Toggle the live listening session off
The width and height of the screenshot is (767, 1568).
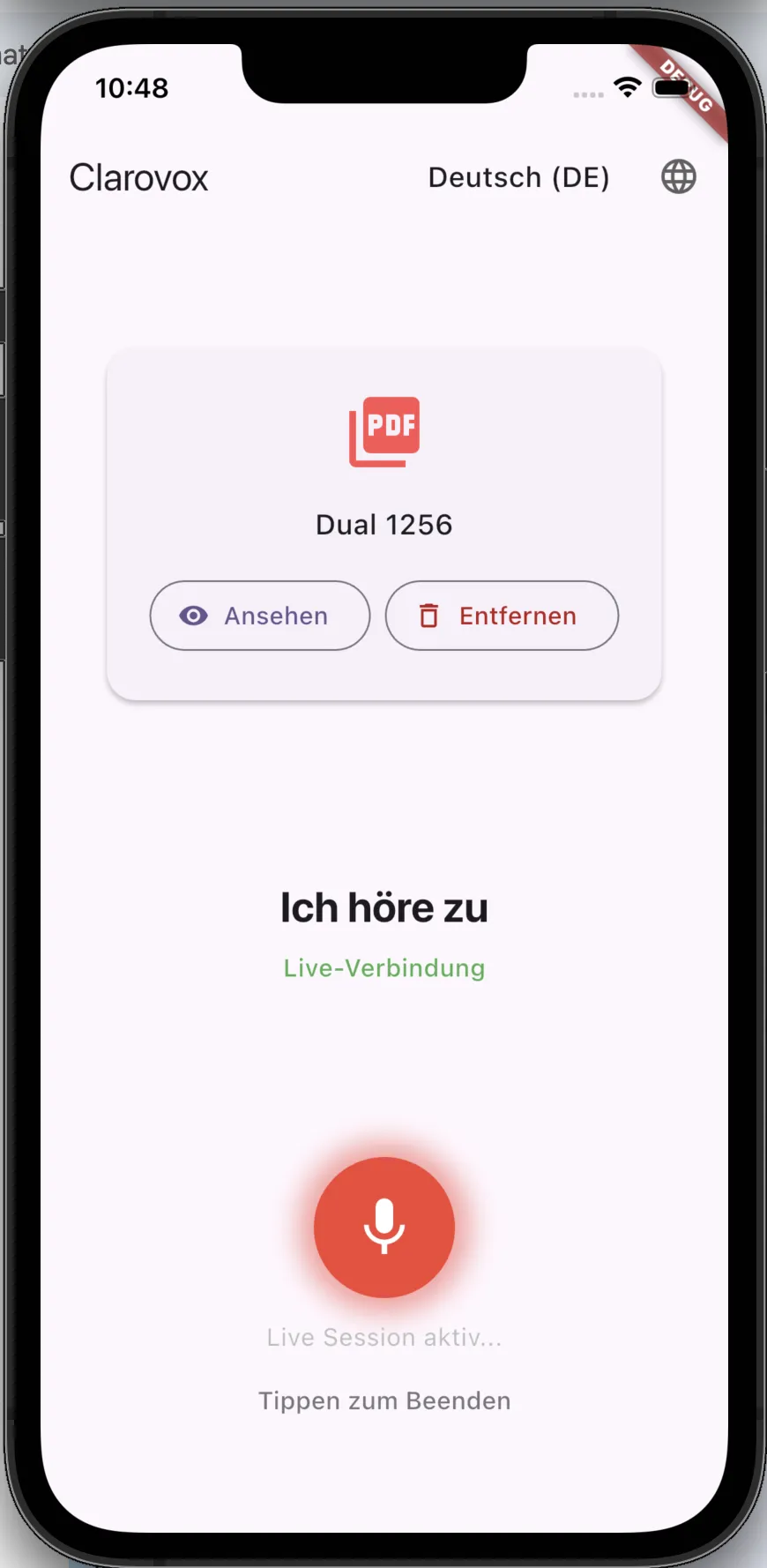(383, 1227)
